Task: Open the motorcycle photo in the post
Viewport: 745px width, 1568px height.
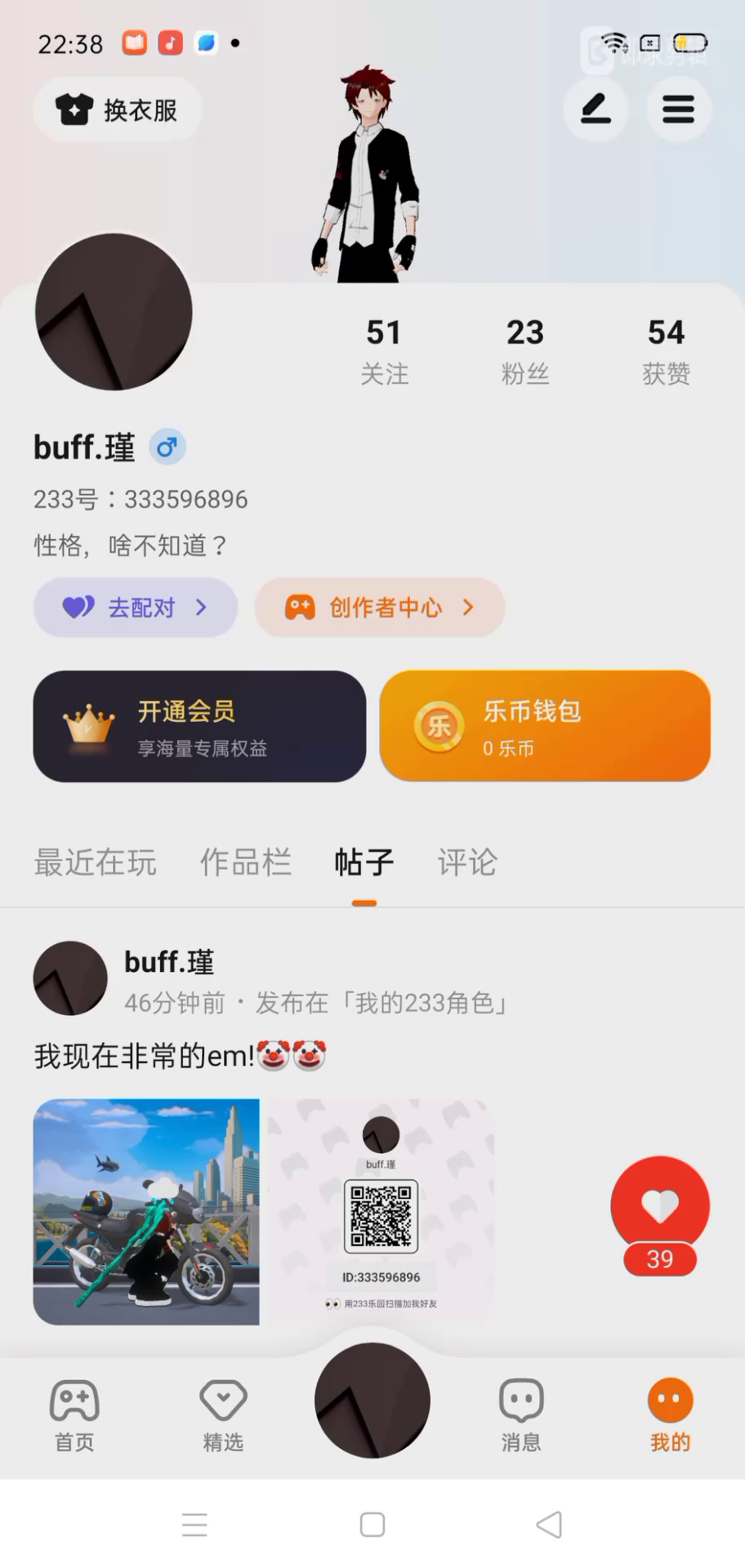Action: pos(146,1211)
